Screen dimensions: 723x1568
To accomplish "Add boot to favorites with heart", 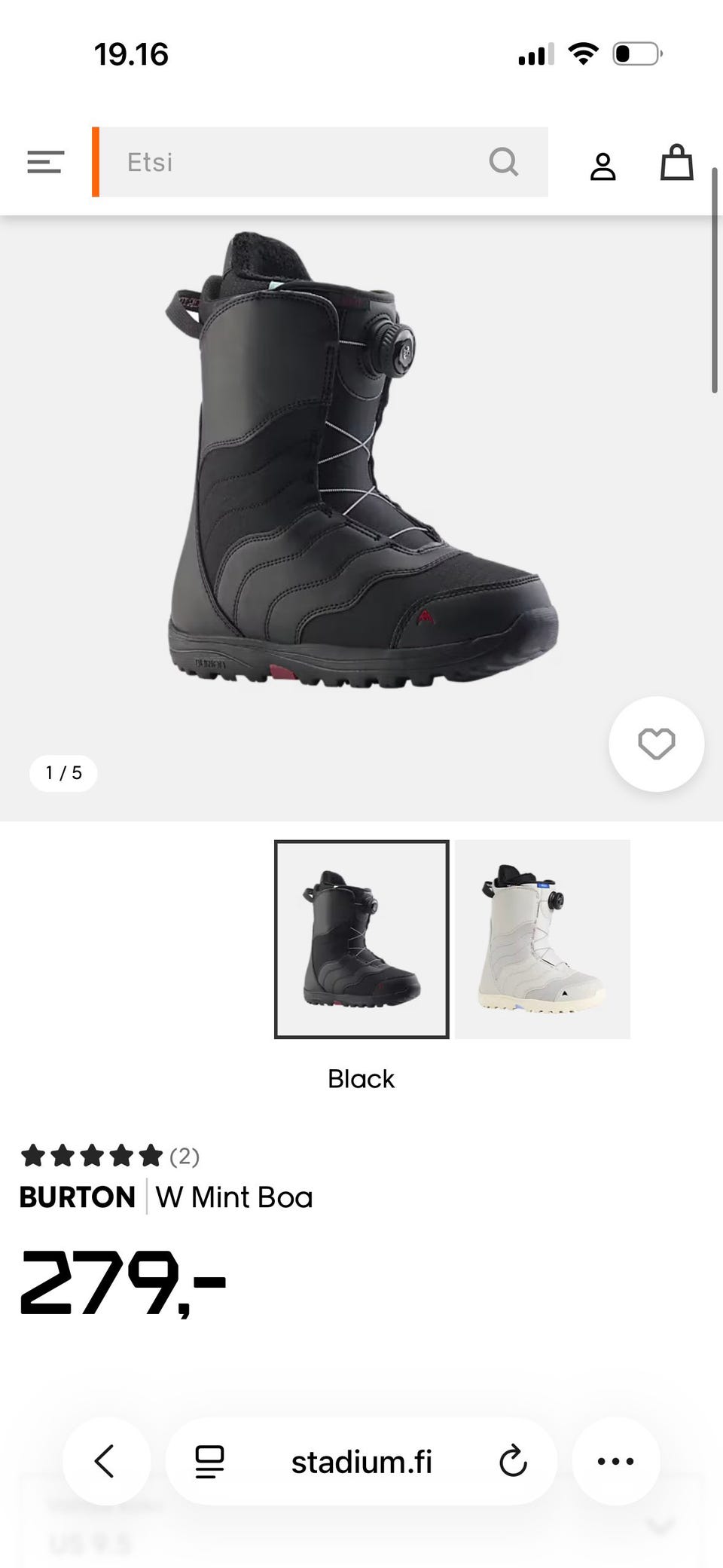I will click(656, 744).
